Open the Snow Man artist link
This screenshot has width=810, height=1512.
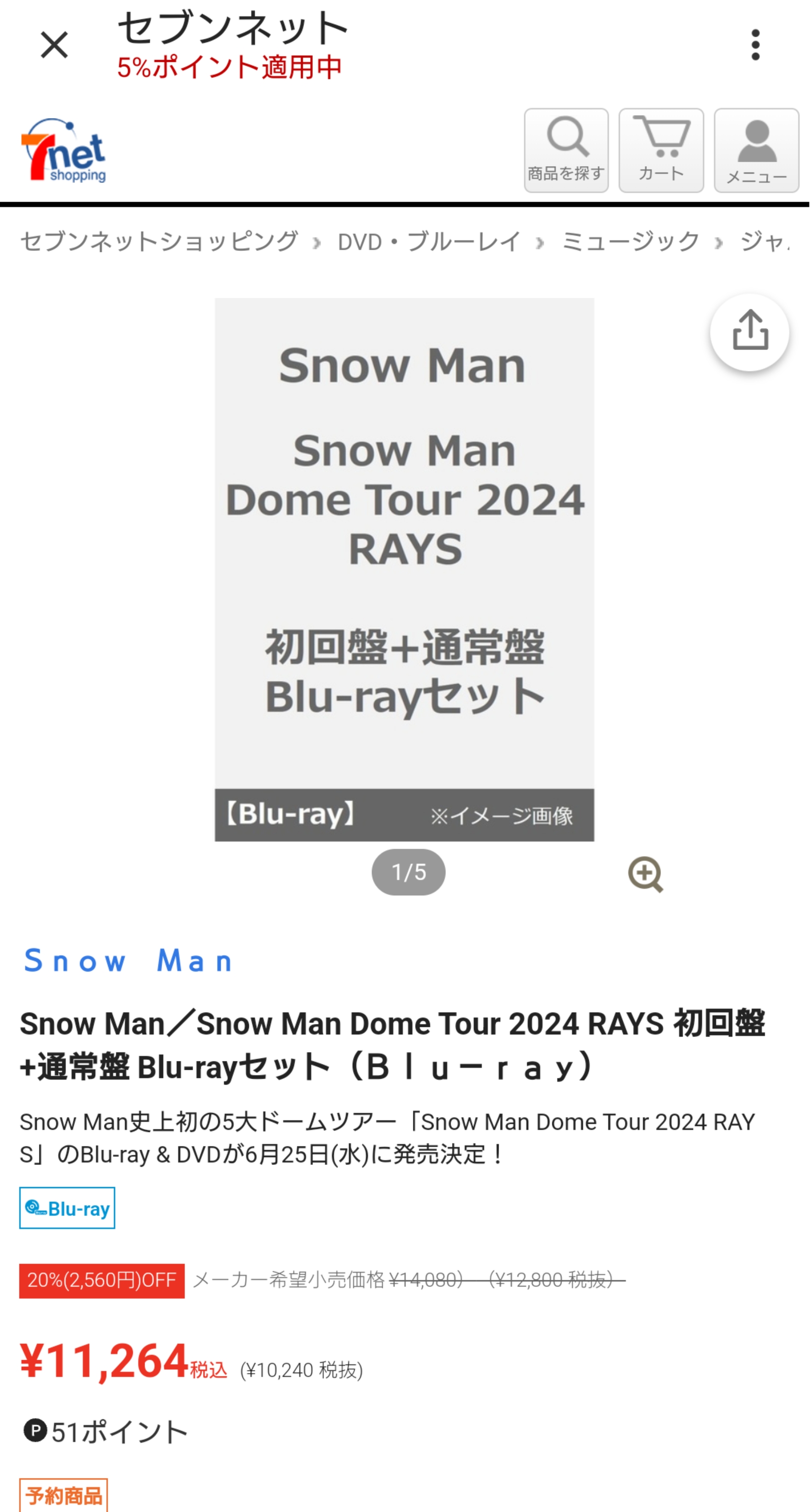tap(129, 961)
